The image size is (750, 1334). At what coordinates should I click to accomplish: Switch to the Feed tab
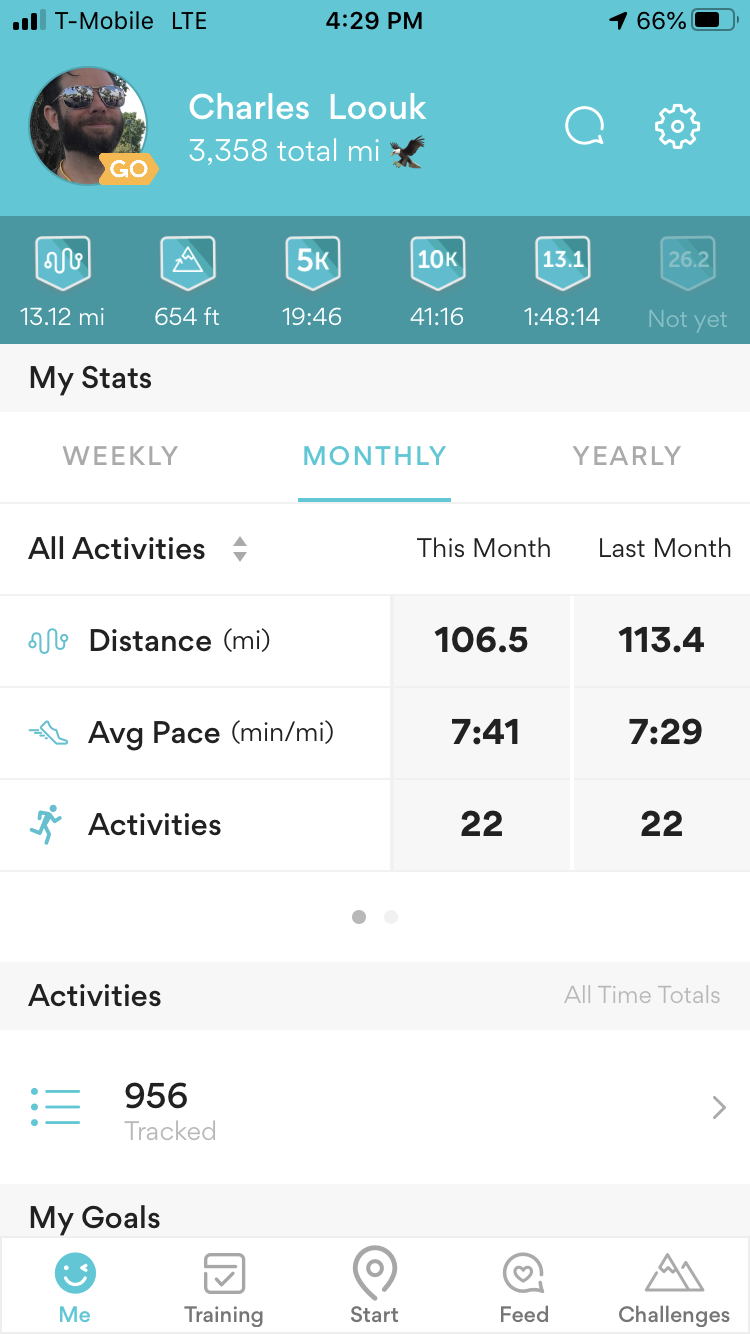(x=524, y=1288)
